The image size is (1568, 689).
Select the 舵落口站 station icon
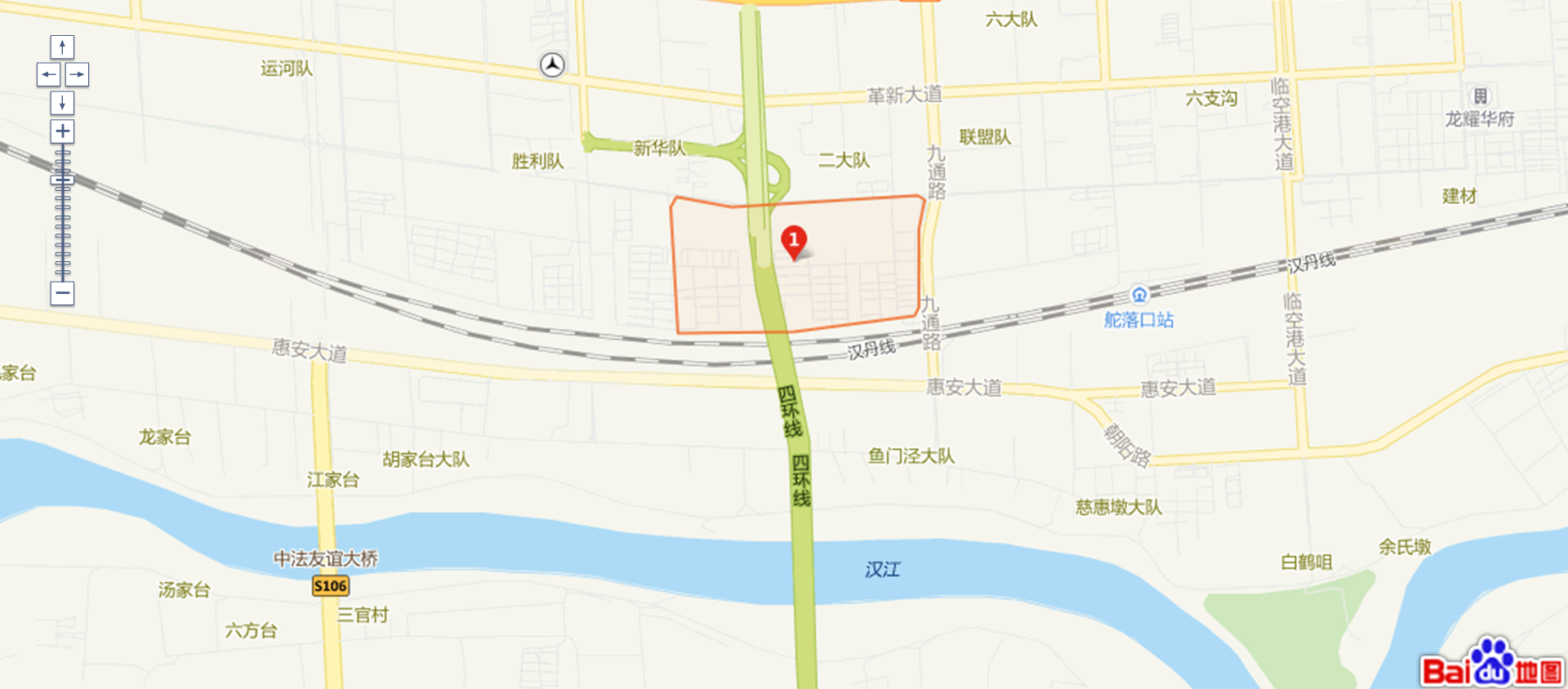coord(1139,295)
